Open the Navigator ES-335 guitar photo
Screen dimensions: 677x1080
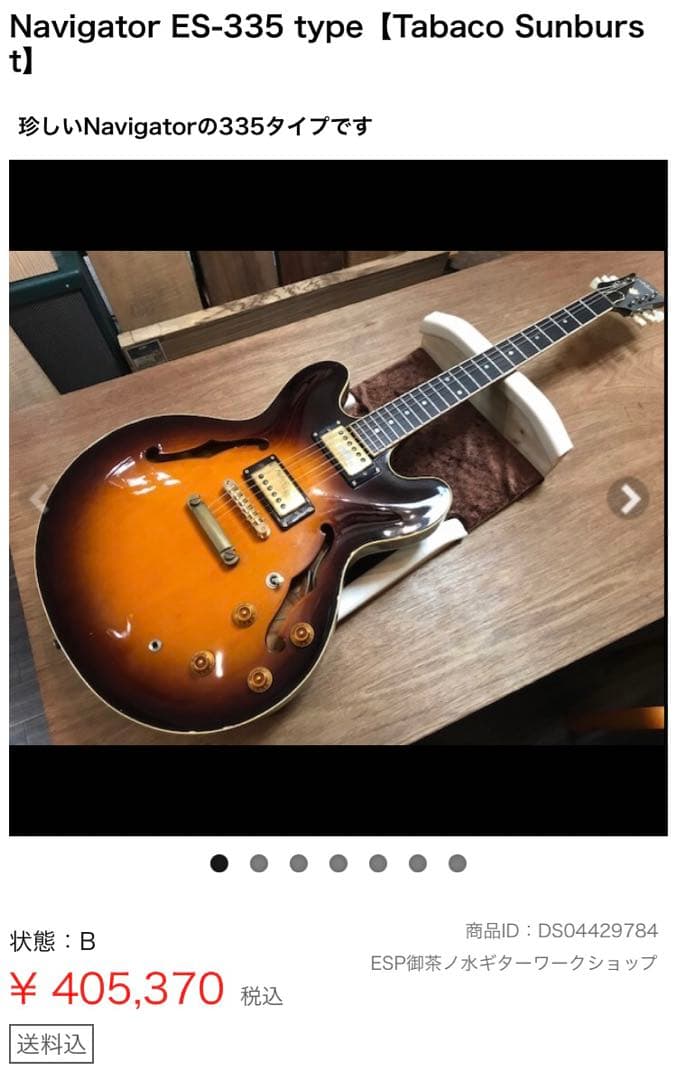click(x=338, y=497)
